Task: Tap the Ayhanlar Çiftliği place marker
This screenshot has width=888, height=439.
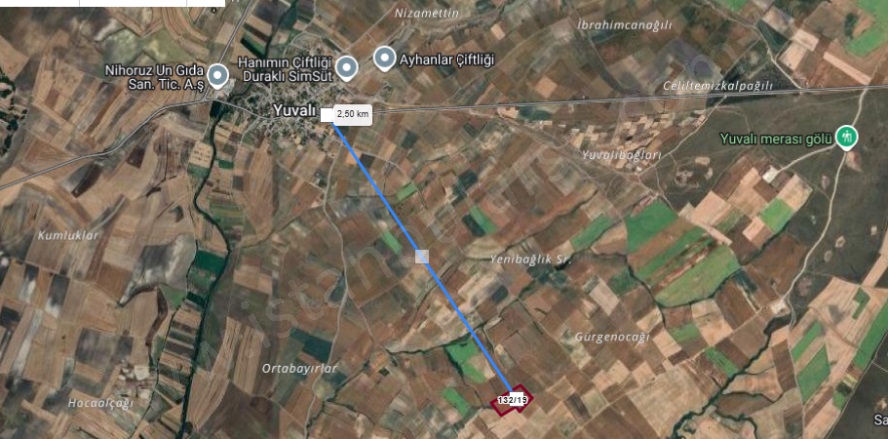Action: pos(384,59)
